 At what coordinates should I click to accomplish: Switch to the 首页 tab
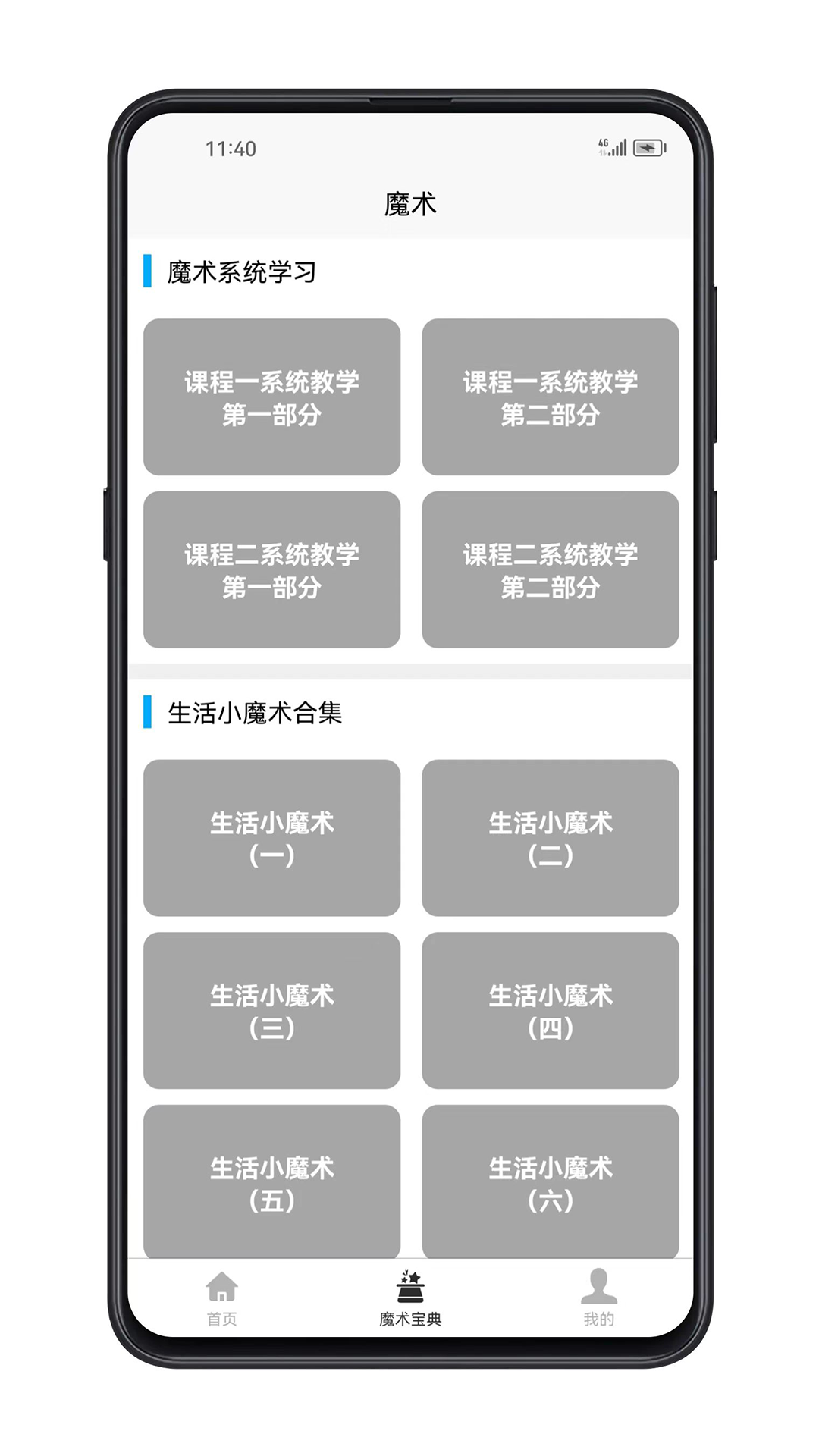pyautogui.click(x=221, y=1298)
